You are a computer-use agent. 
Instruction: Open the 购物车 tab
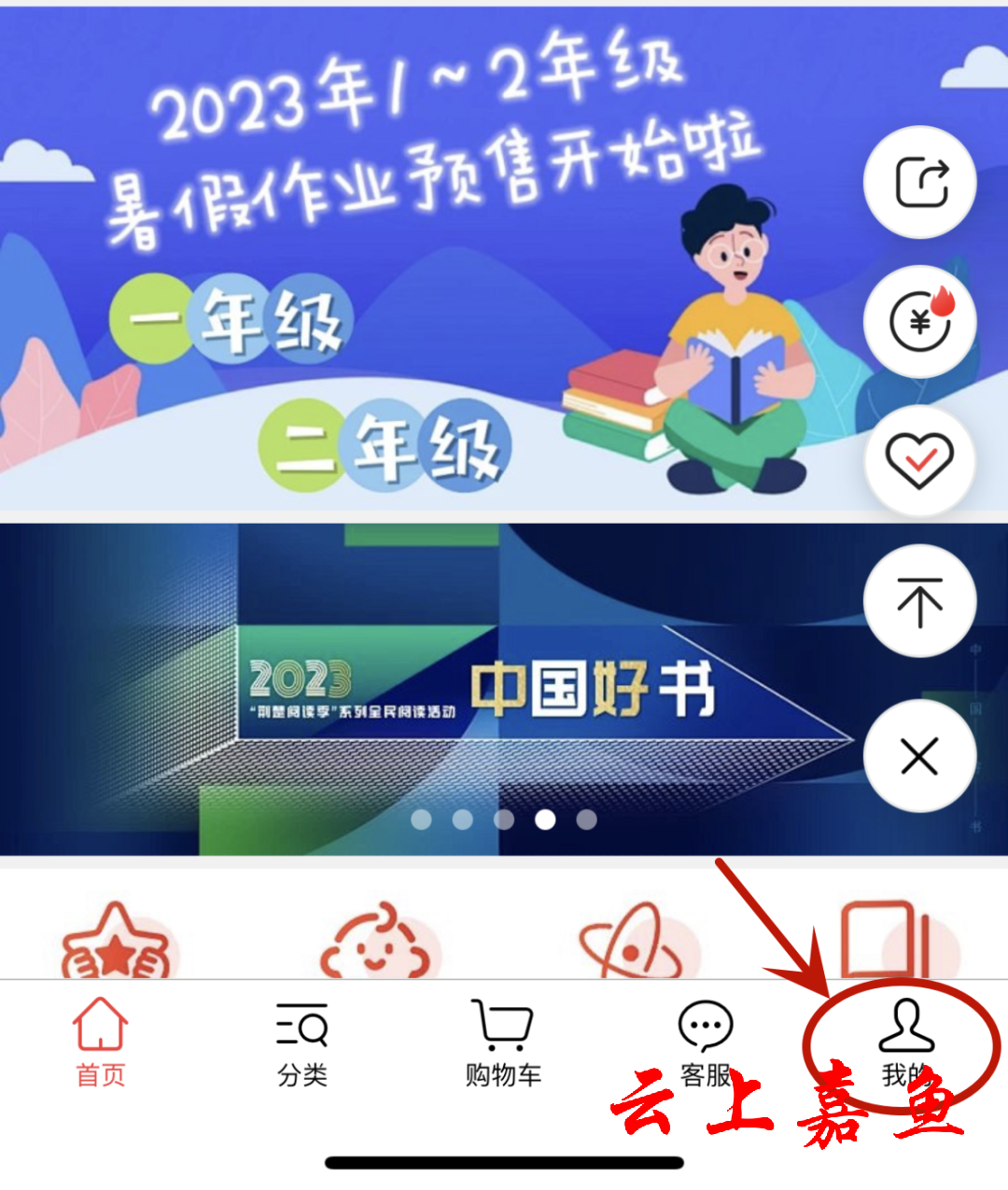pyautogui.click(x=503, y=1043)
